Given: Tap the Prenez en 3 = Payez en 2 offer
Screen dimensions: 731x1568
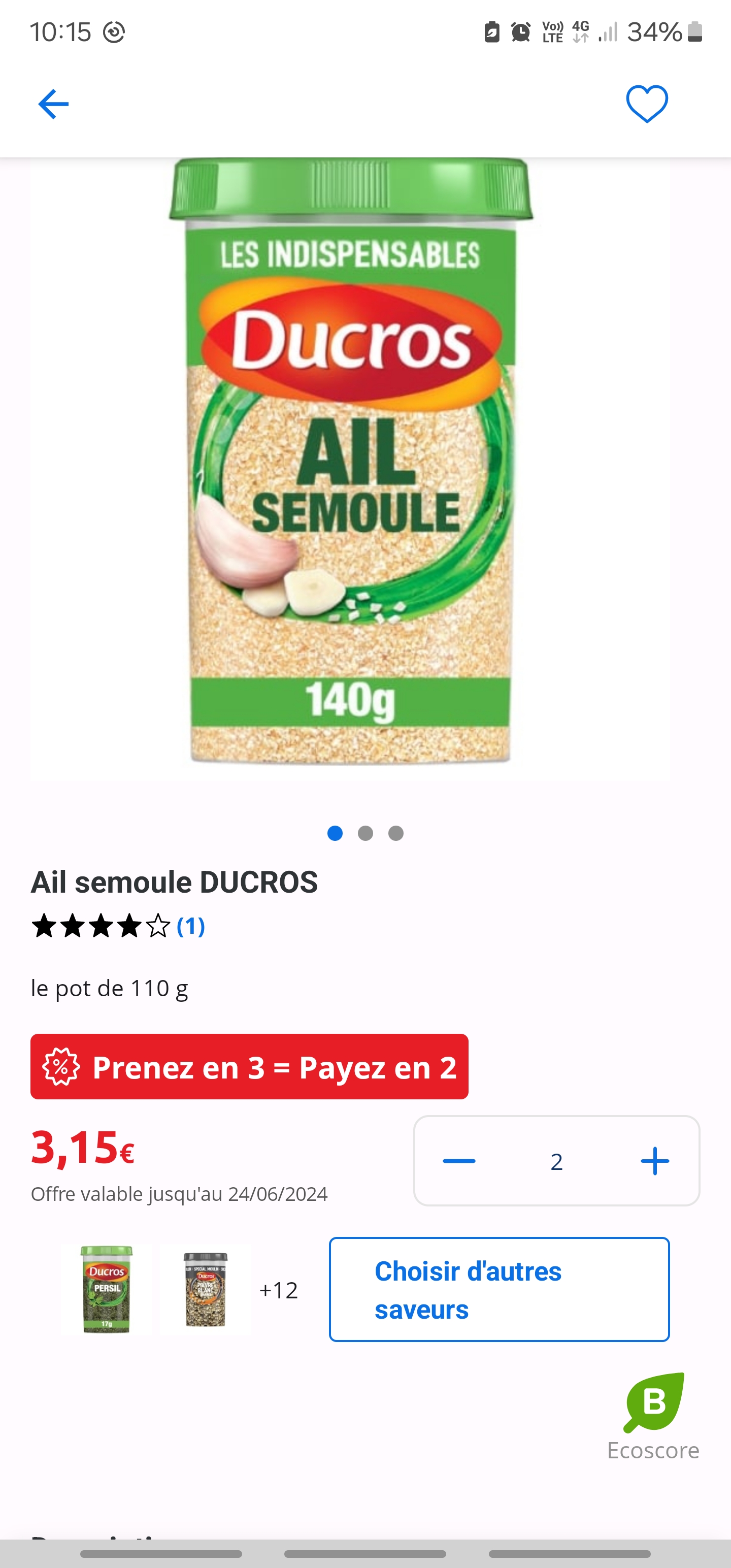Looking at the screenshot, I should (x=250, y=1066).
